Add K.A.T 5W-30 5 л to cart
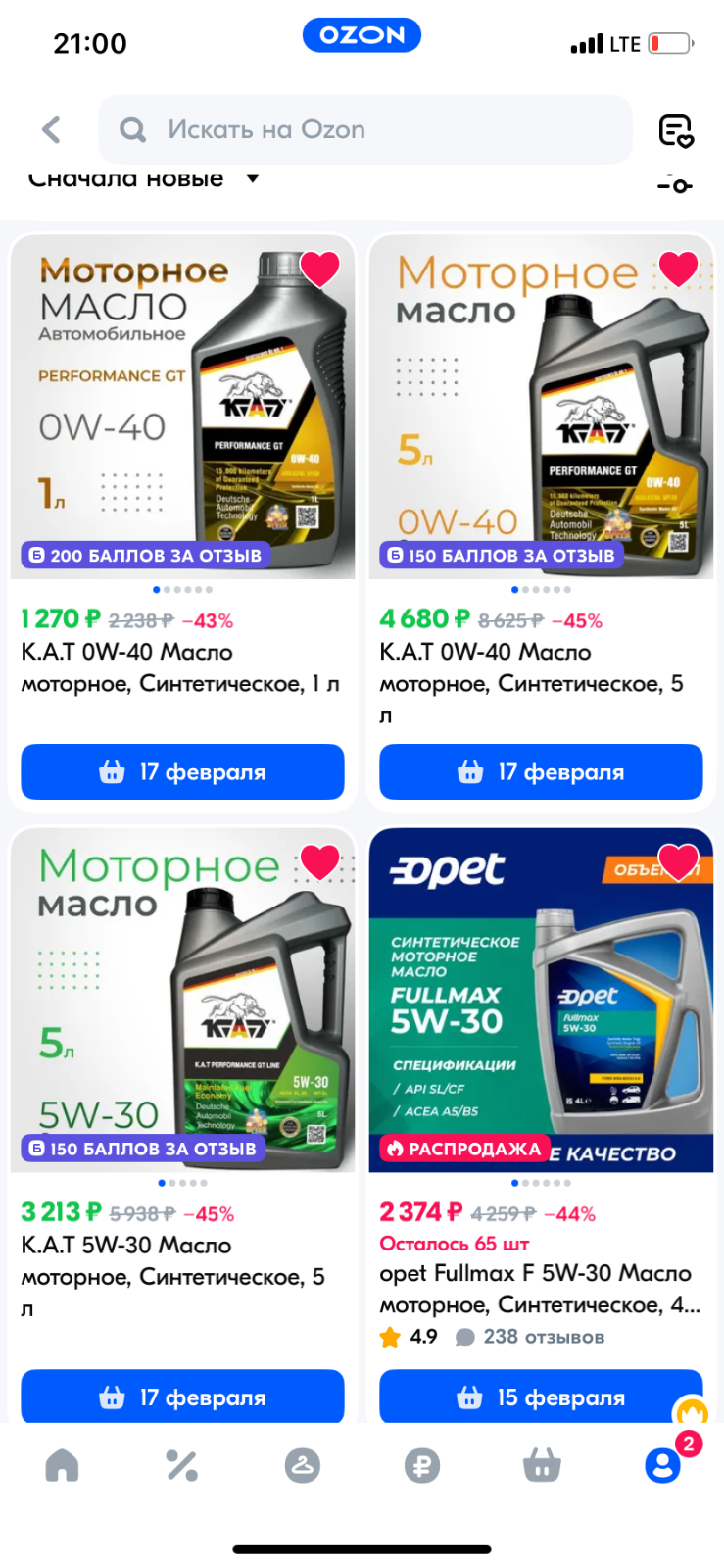Viewport: 724px width, 1568px height. pyautogui.click(x=182, y=1396)
